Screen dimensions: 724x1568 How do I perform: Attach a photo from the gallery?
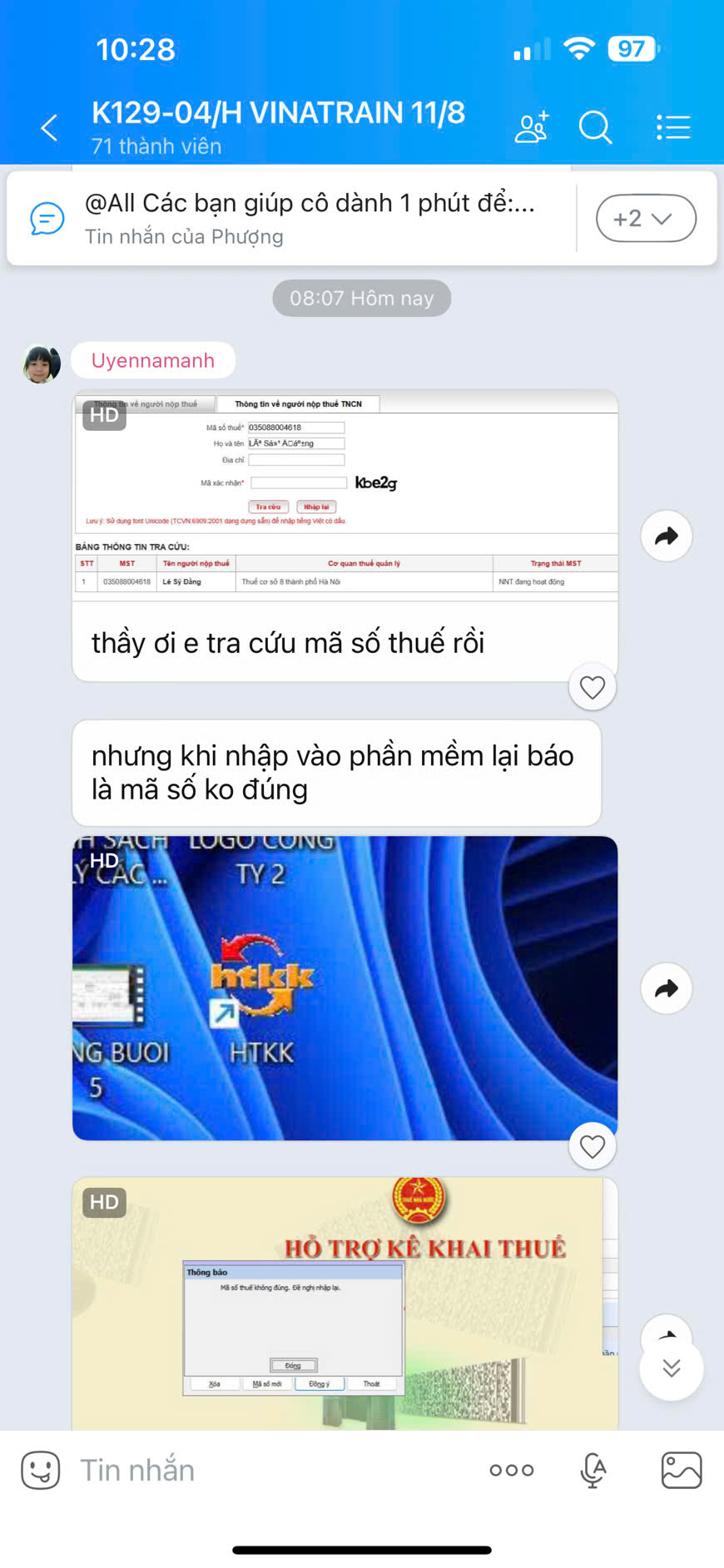[681, 1470]
